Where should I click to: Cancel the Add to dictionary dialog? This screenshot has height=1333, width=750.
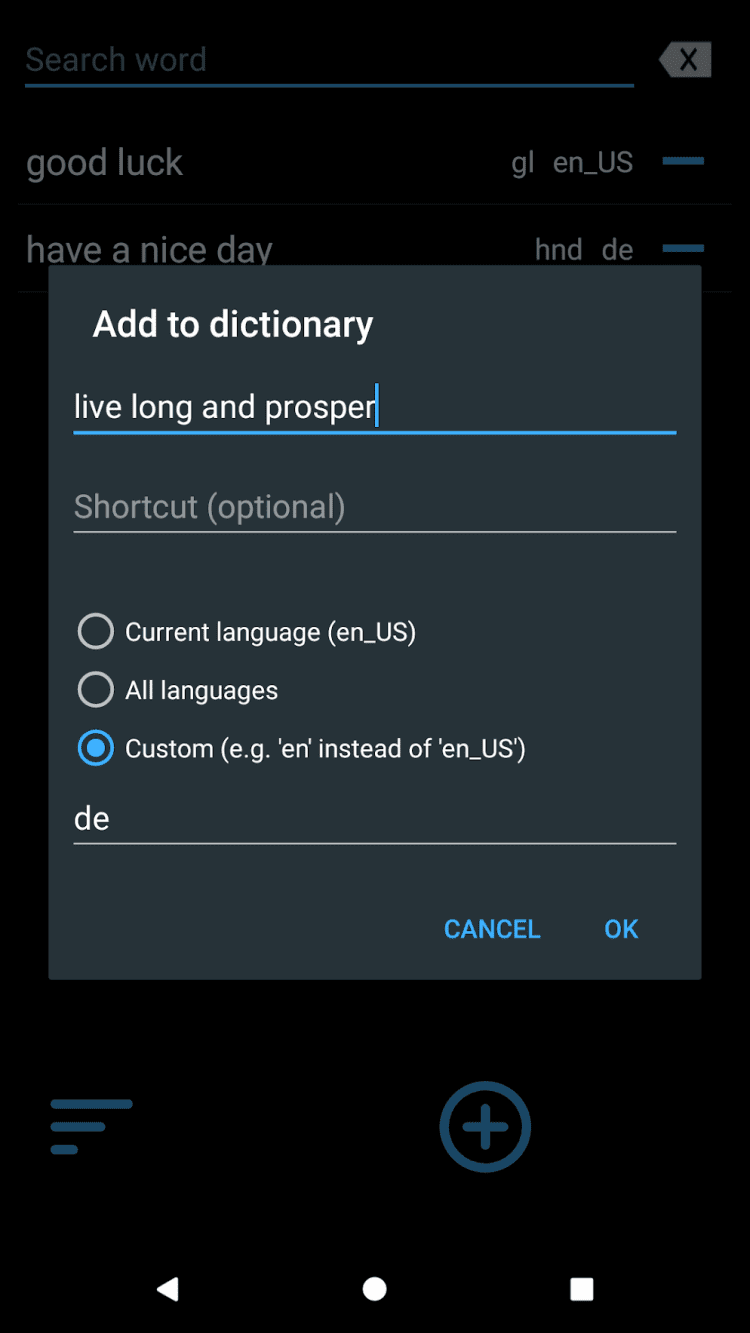pos(492,929)
